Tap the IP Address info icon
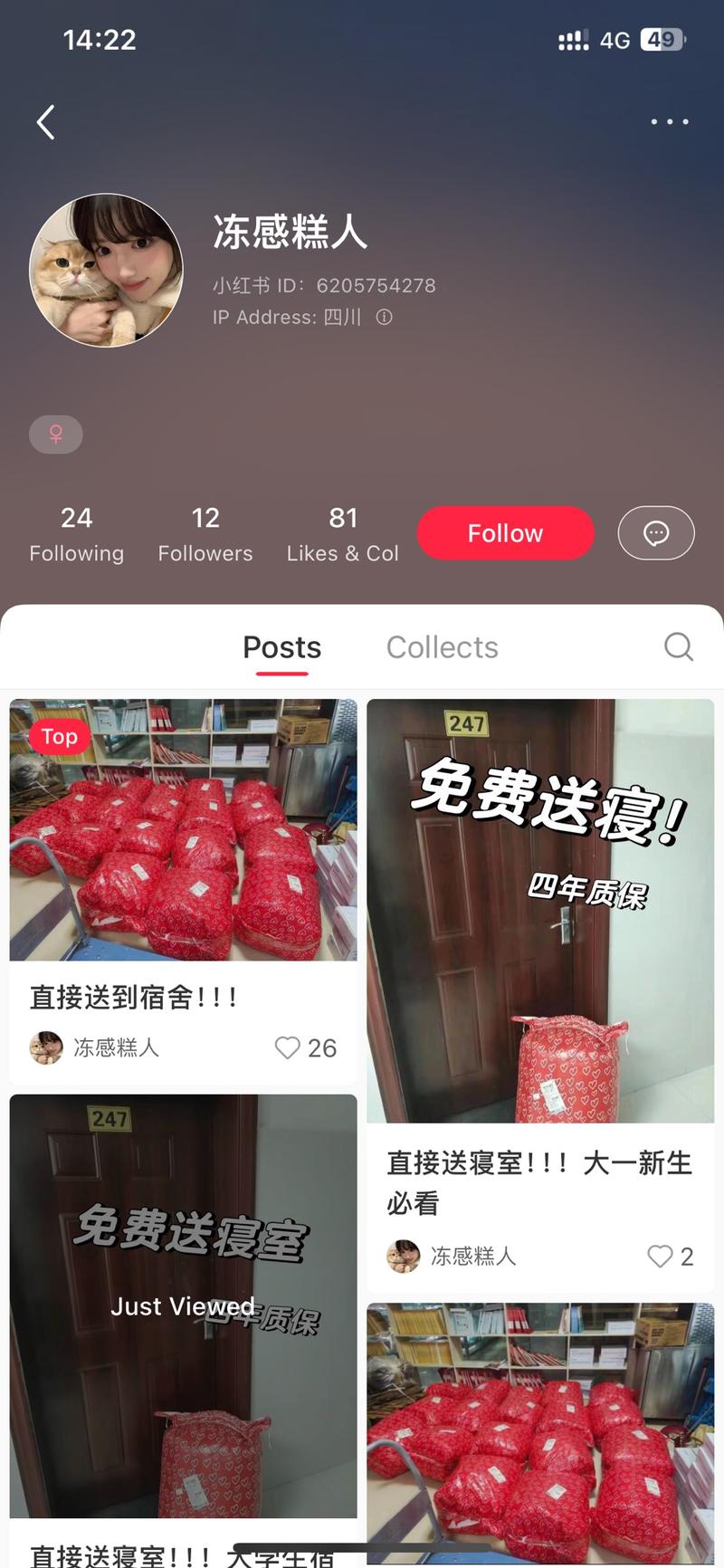This screenshot has width=724, height=1568. click(x=384, y=318)
